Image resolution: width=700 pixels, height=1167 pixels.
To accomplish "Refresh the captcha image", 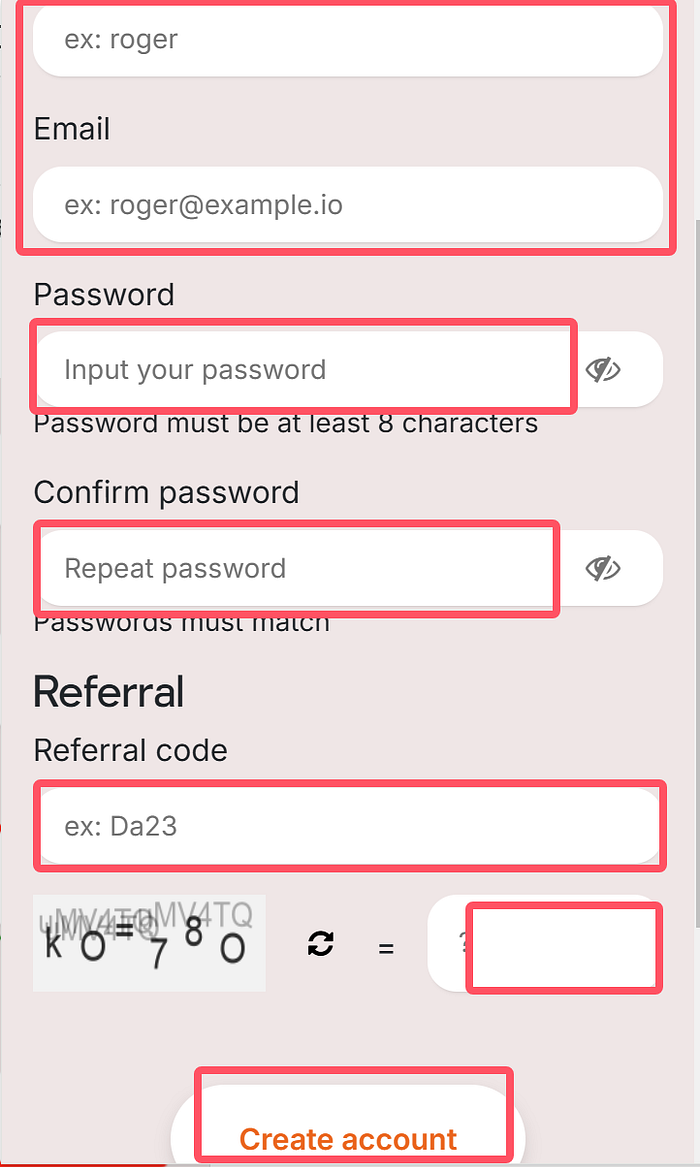I will (x=320, y=943).
